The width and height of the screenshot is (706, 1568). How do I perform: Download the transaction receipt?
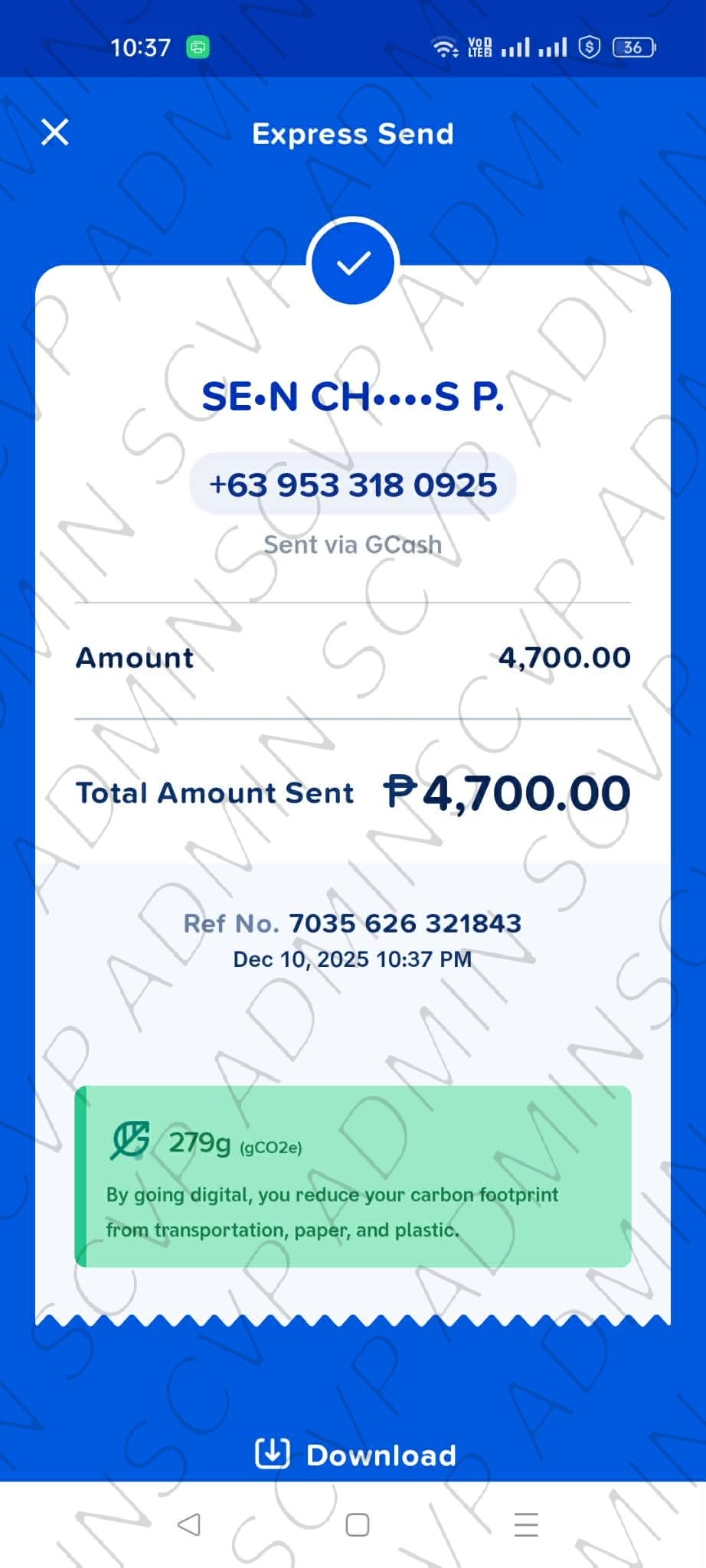(355, 1455)
